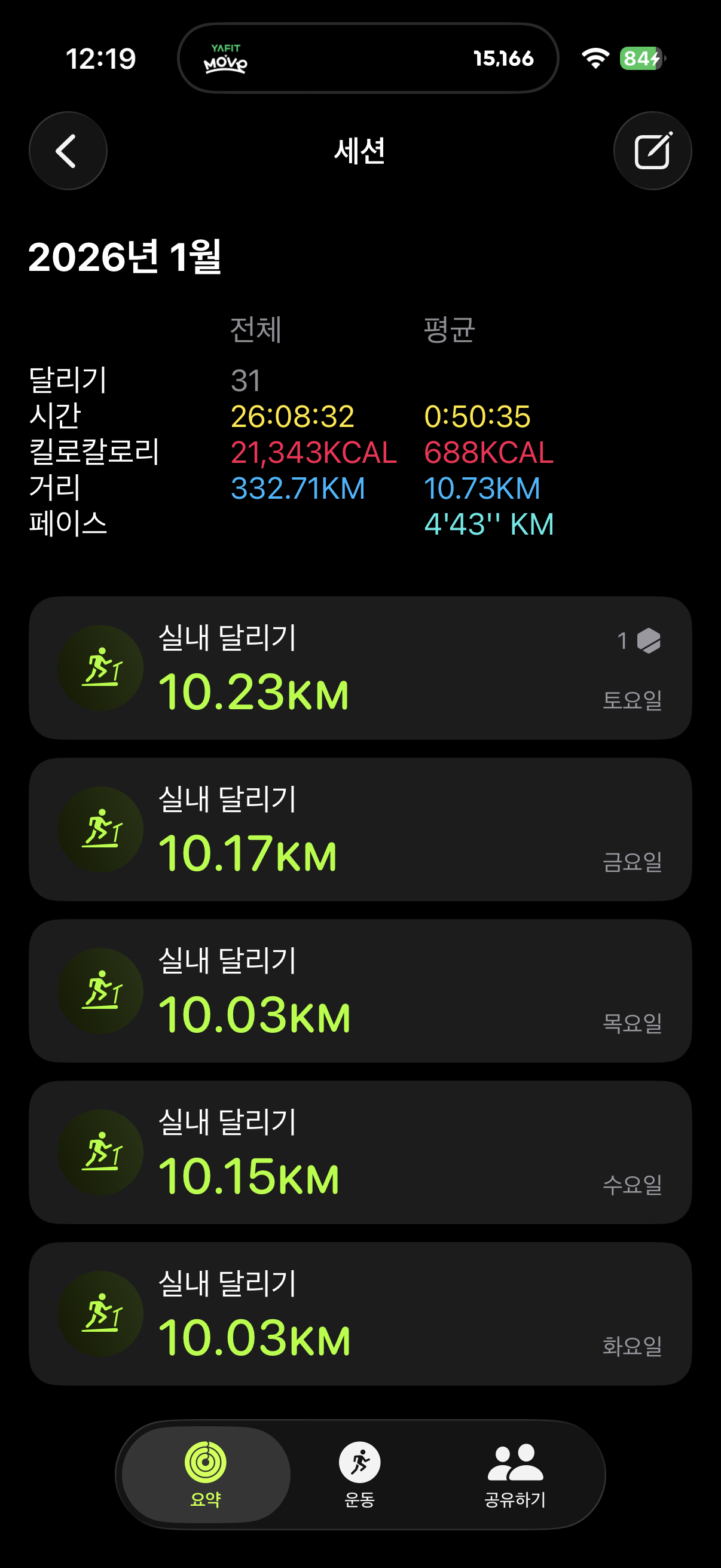Open the 10.17KM 금요일 run
721x1568 pixels.
(x=359, y=829)
